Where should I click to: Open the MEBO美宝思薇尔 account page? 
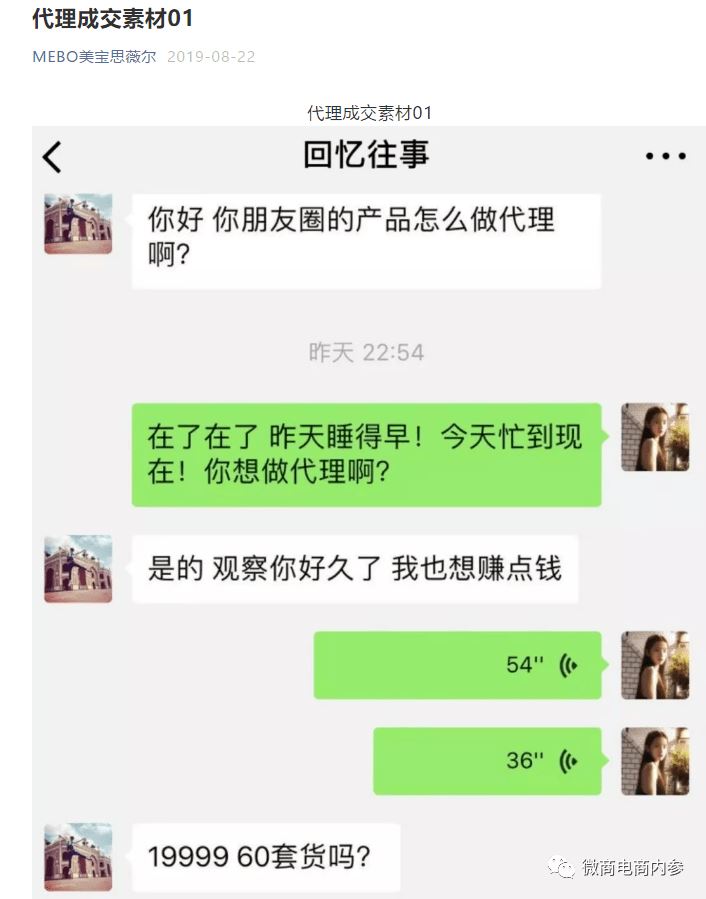[94, 57]
